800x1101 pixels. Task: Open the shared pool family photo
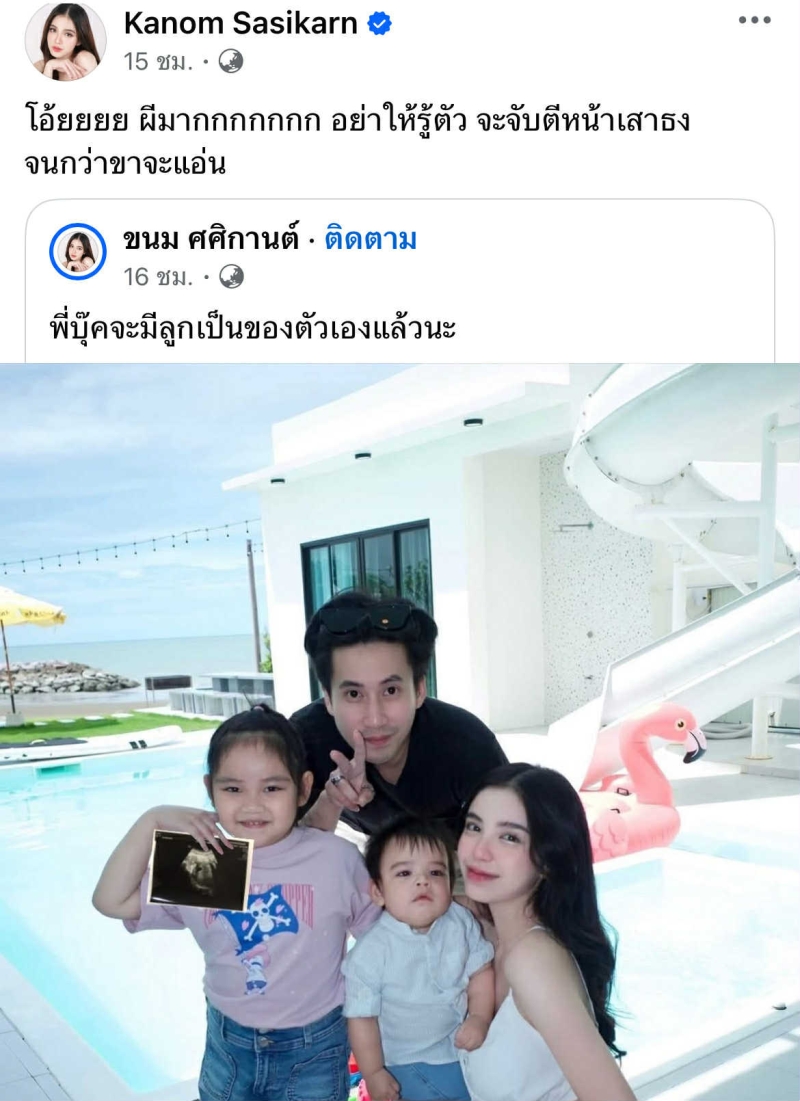coord(400,730)
